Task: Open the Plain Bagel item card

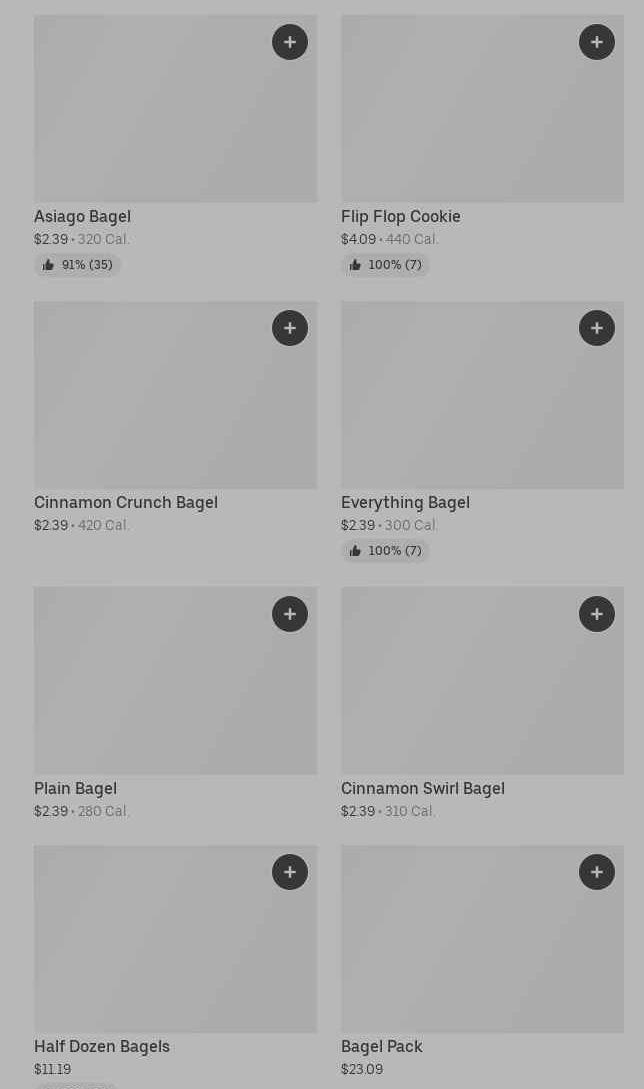Action: coord(176,704)
